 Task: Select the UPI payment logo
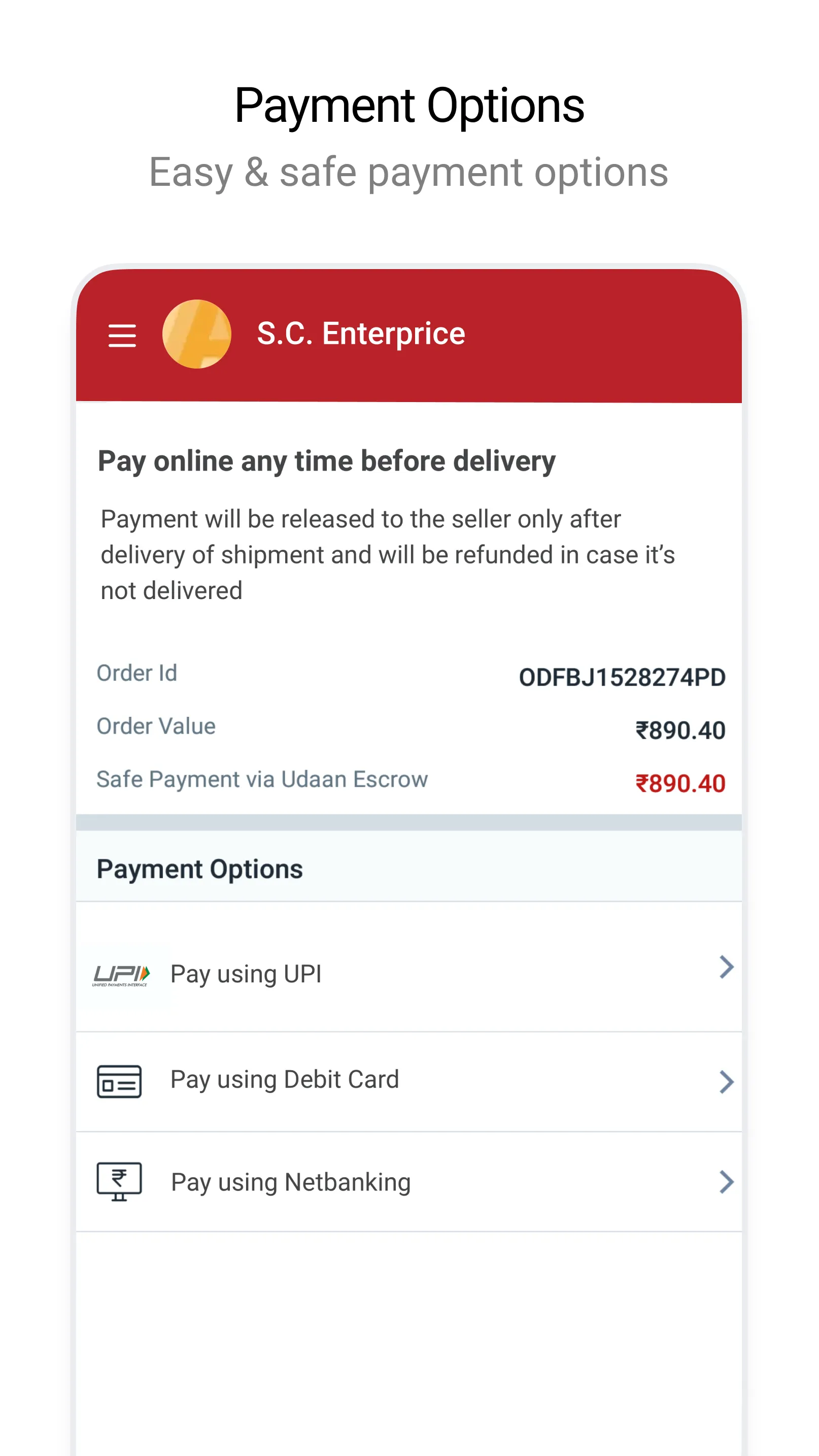point(122,973)
